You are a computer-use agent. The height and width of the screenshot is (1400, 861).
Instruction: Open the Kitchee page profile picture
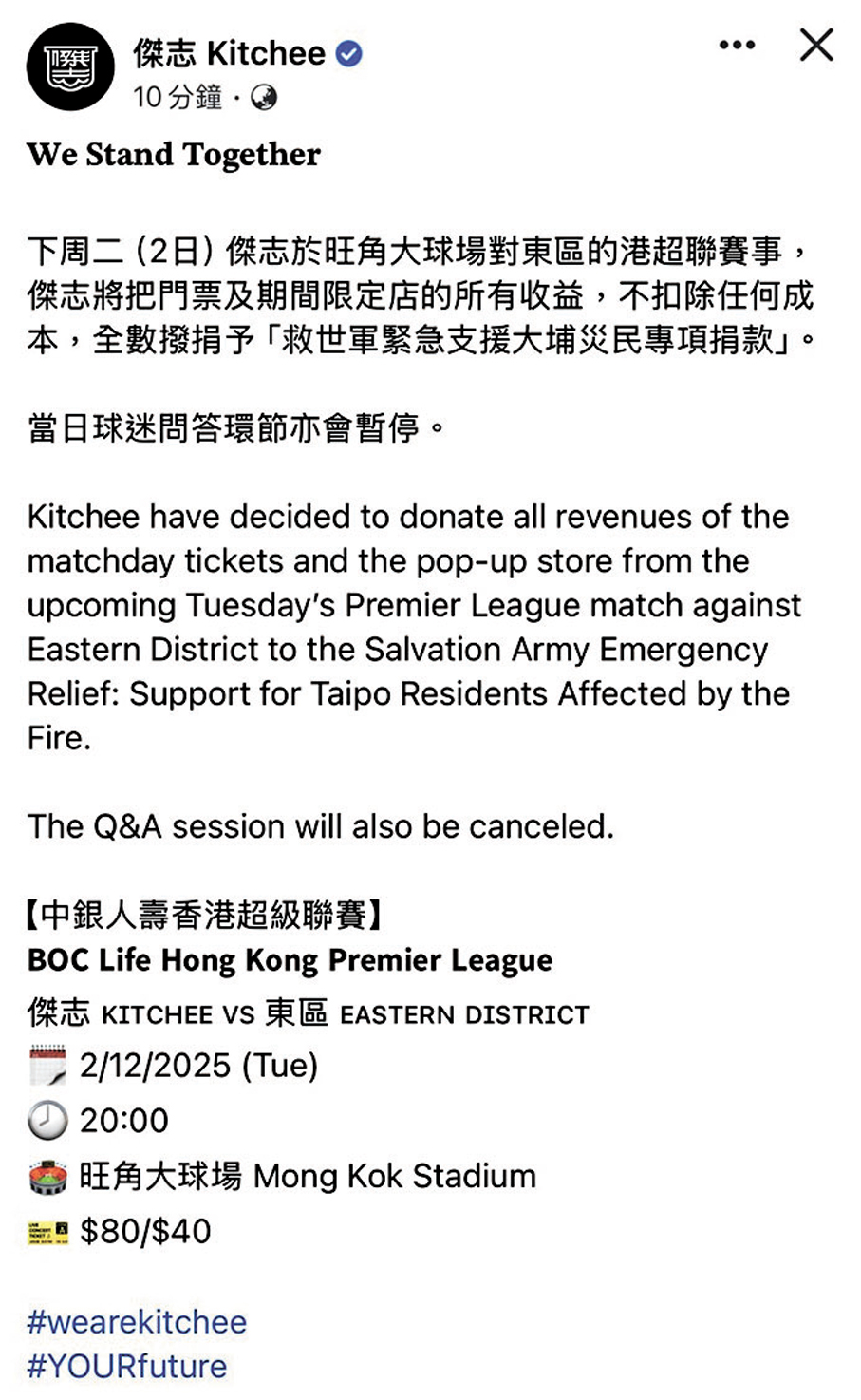tap(70, 67)
